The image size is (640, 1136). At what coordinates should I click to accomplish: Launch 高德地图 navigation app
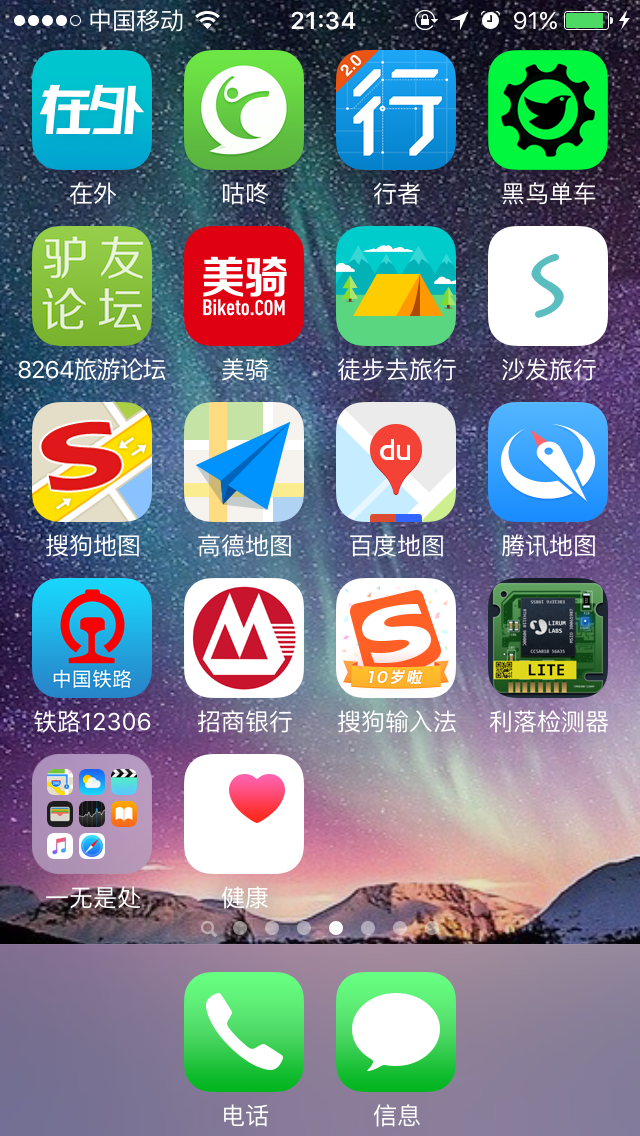(244, 462)
